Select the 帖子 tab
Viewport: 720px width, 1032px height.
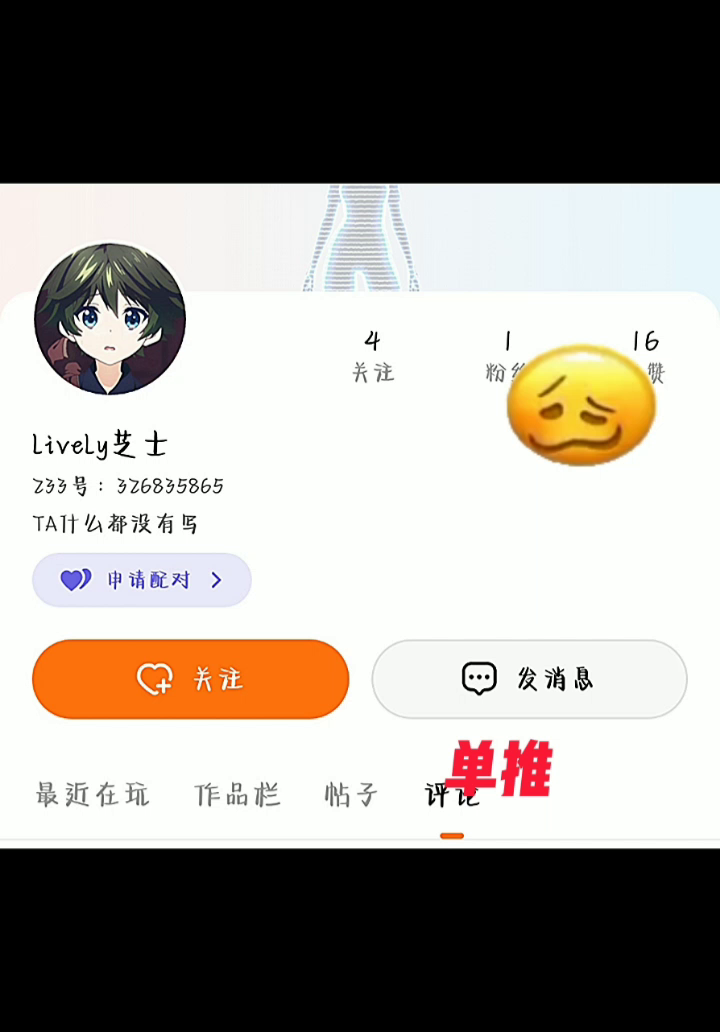click(351, 795)
